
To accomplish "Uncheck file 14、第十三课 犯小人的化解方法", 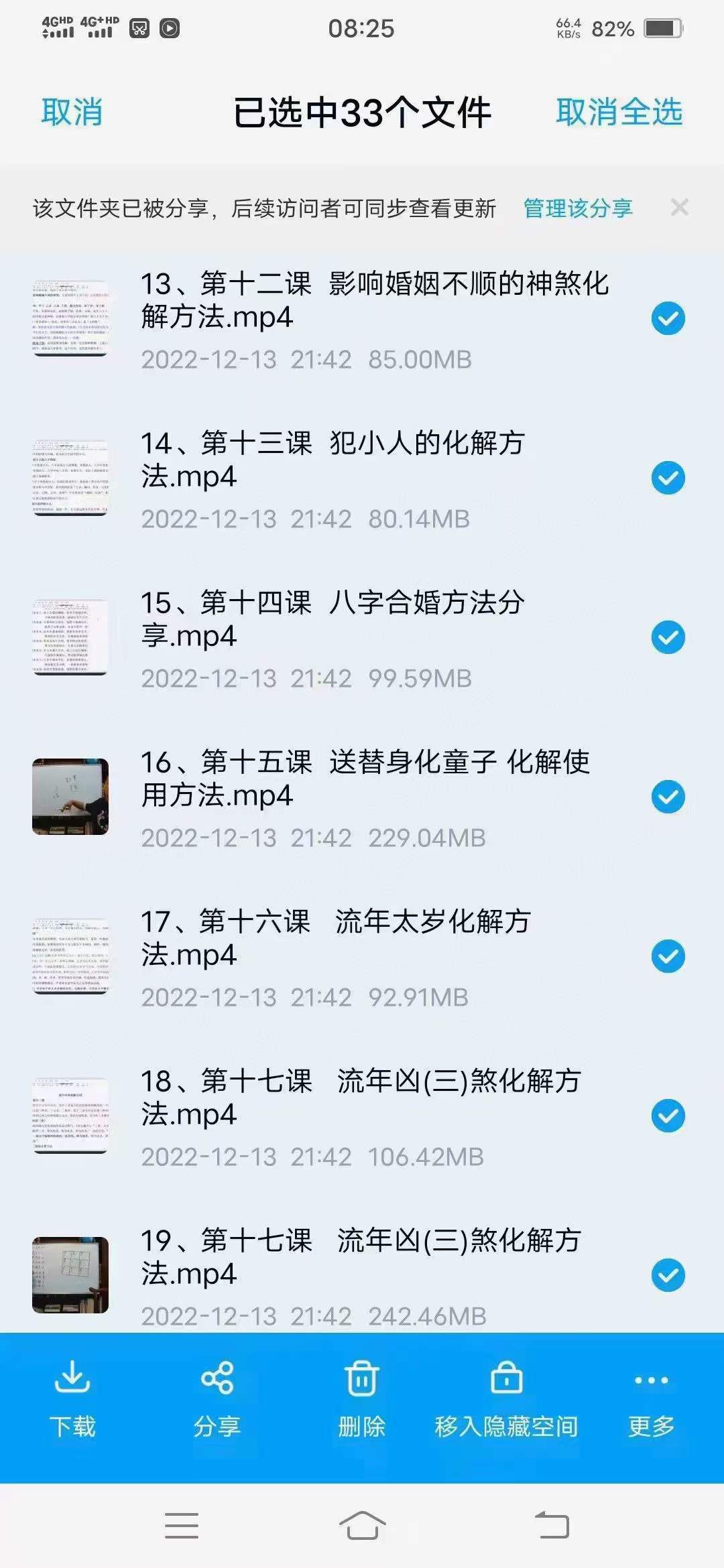I will (x=668, y=478).
